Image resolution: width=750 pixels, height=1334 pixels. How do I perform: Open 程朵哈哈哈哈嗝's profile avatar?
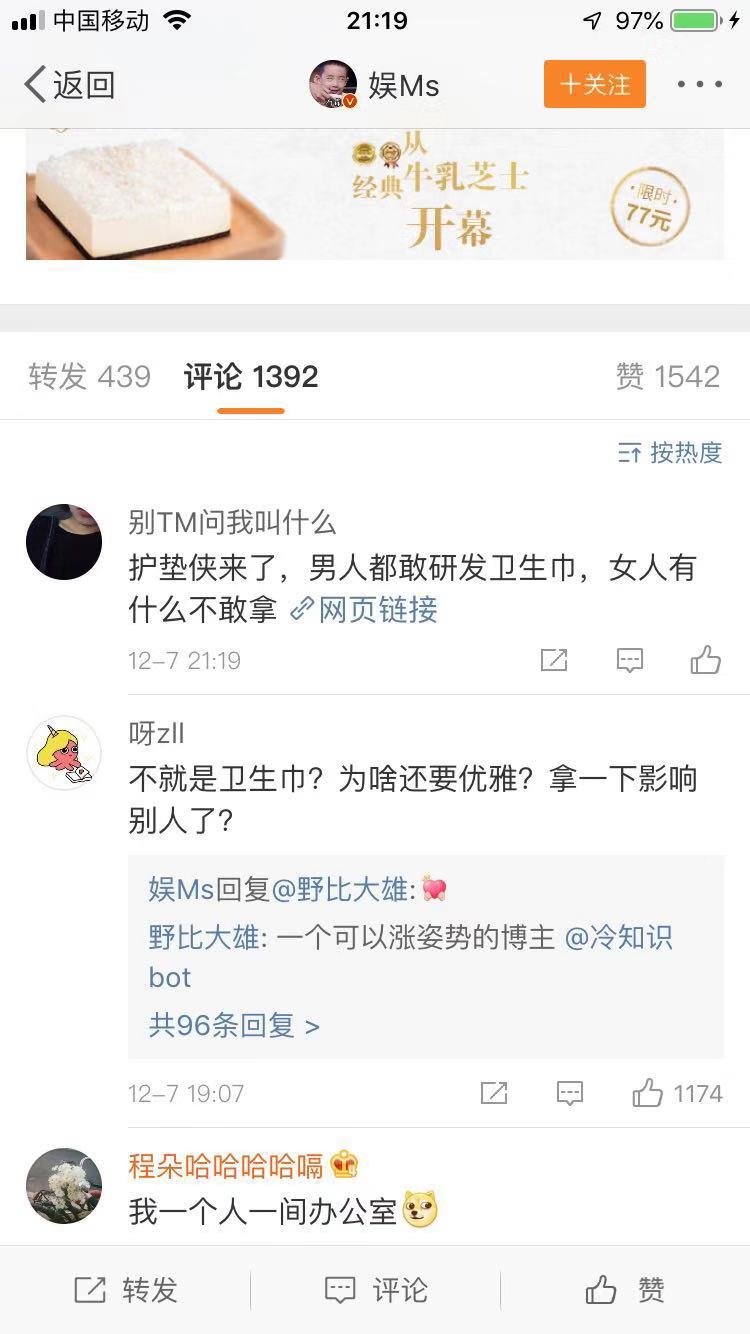tap(64, 1185)
